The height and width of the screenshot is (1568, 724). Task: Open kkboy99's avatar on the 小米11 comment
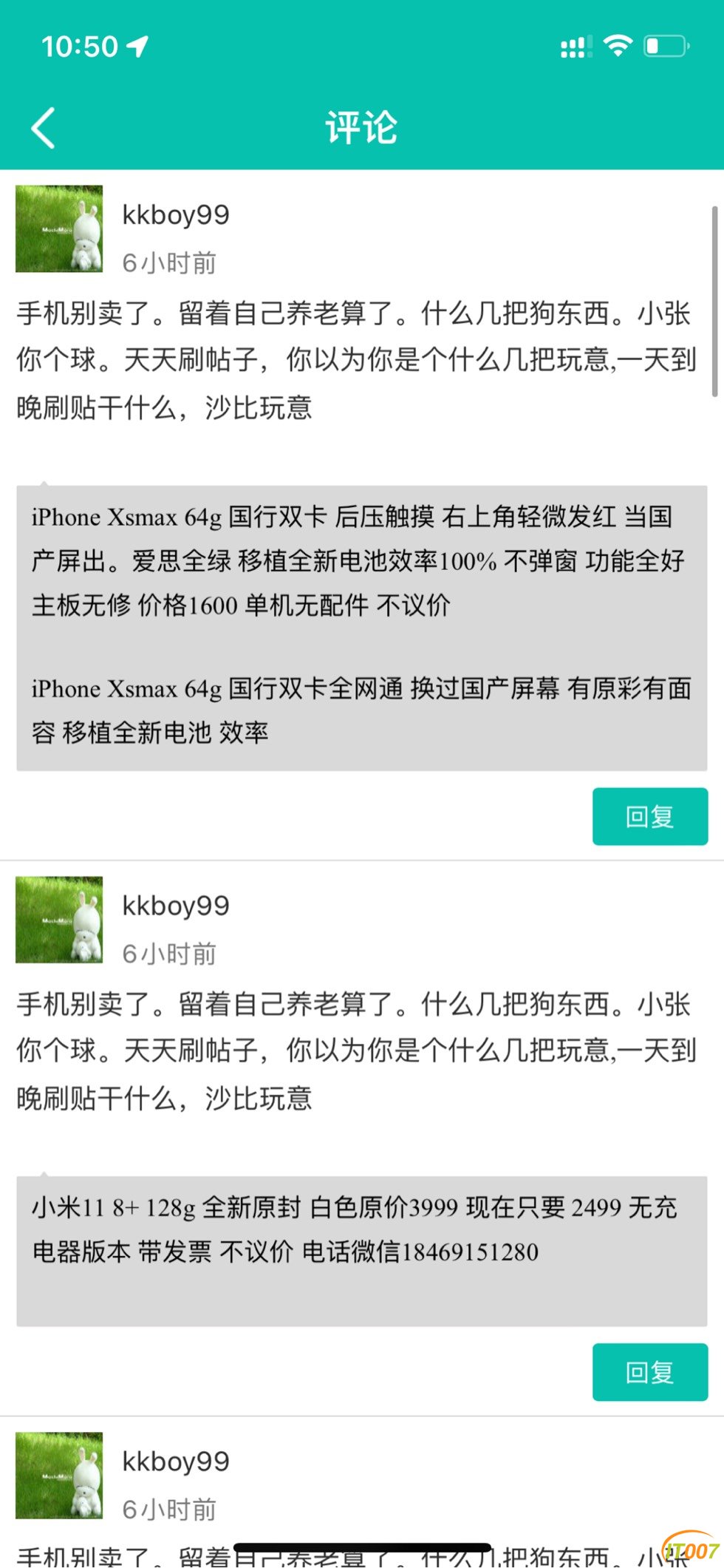tap(59, 920)
